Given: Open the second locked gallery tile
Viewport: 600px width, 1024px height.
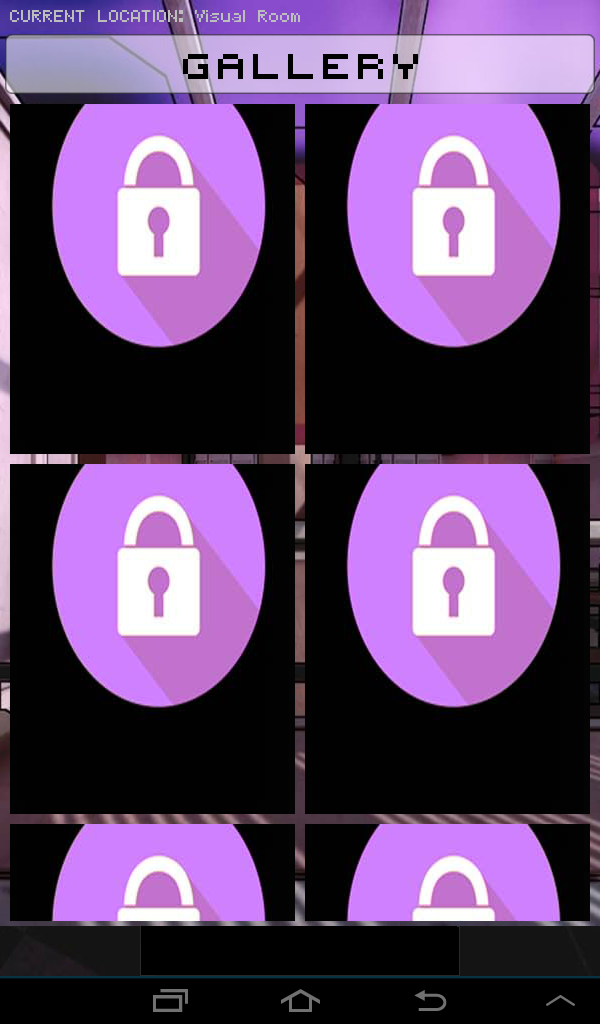Looking at the screenshot, I should (447, 278).
